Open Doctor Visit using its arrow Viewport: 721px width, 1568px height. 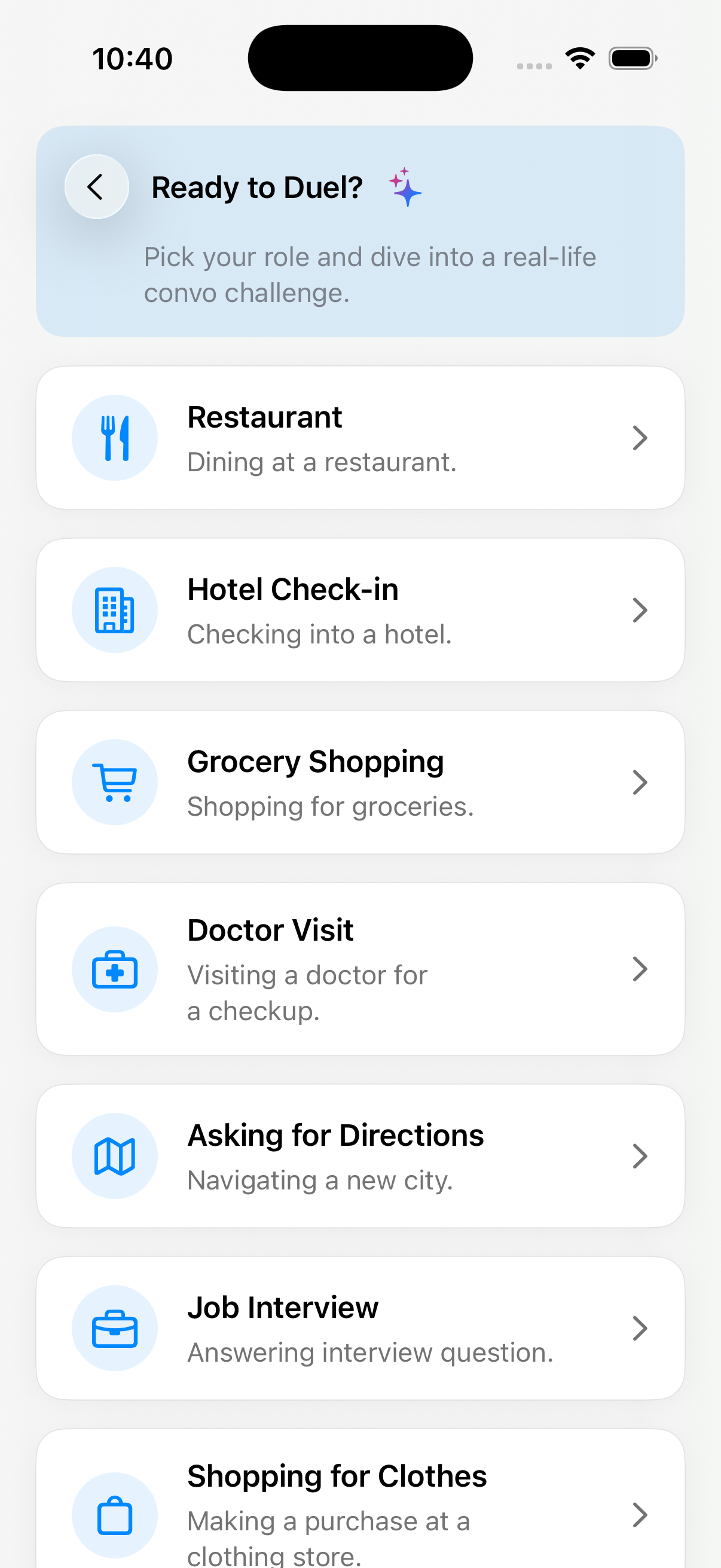tap(640, 969)
